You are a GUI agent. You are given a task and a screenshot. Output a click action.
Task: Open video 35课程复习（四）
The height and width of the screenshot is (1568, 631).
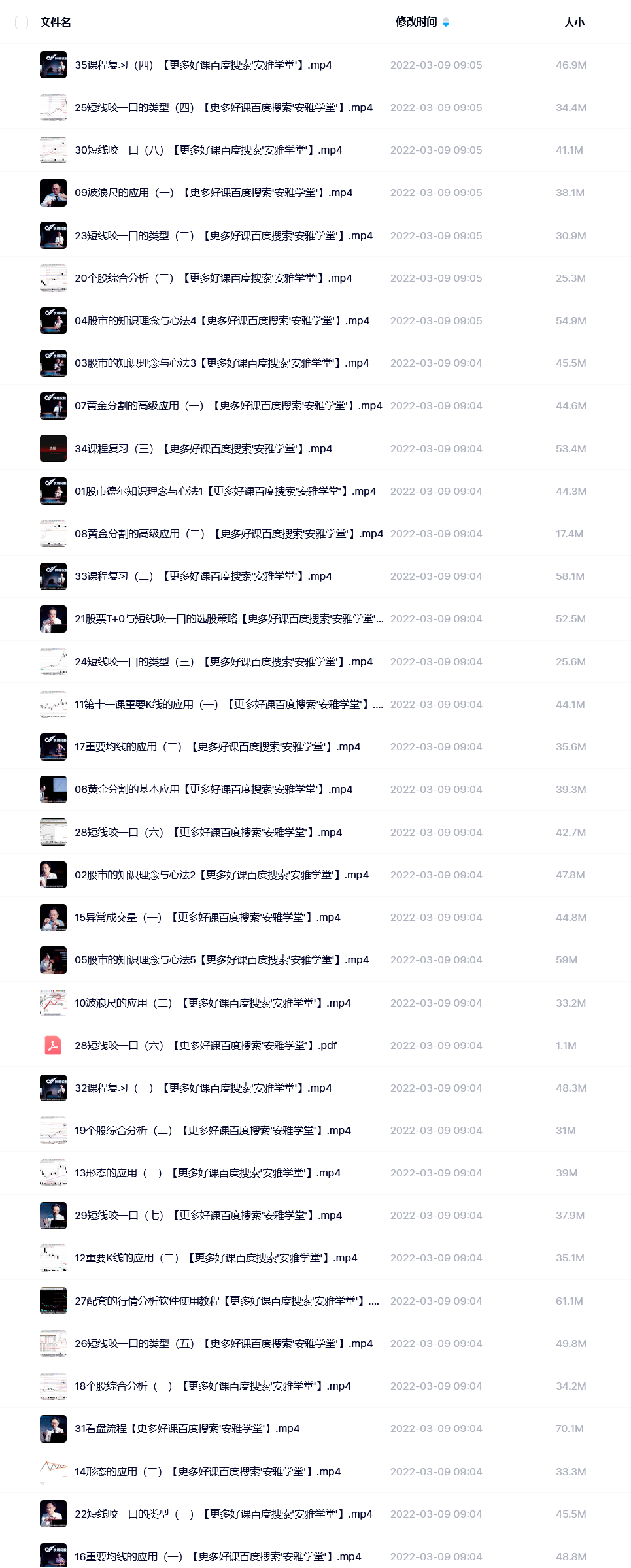coord(203,65)
